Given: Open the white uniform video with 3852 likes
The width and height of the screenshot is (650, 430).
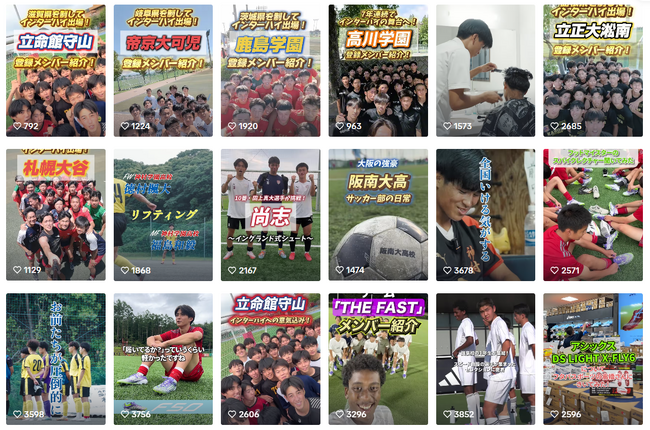Looking at the screenshot, I should coord(485,358).
